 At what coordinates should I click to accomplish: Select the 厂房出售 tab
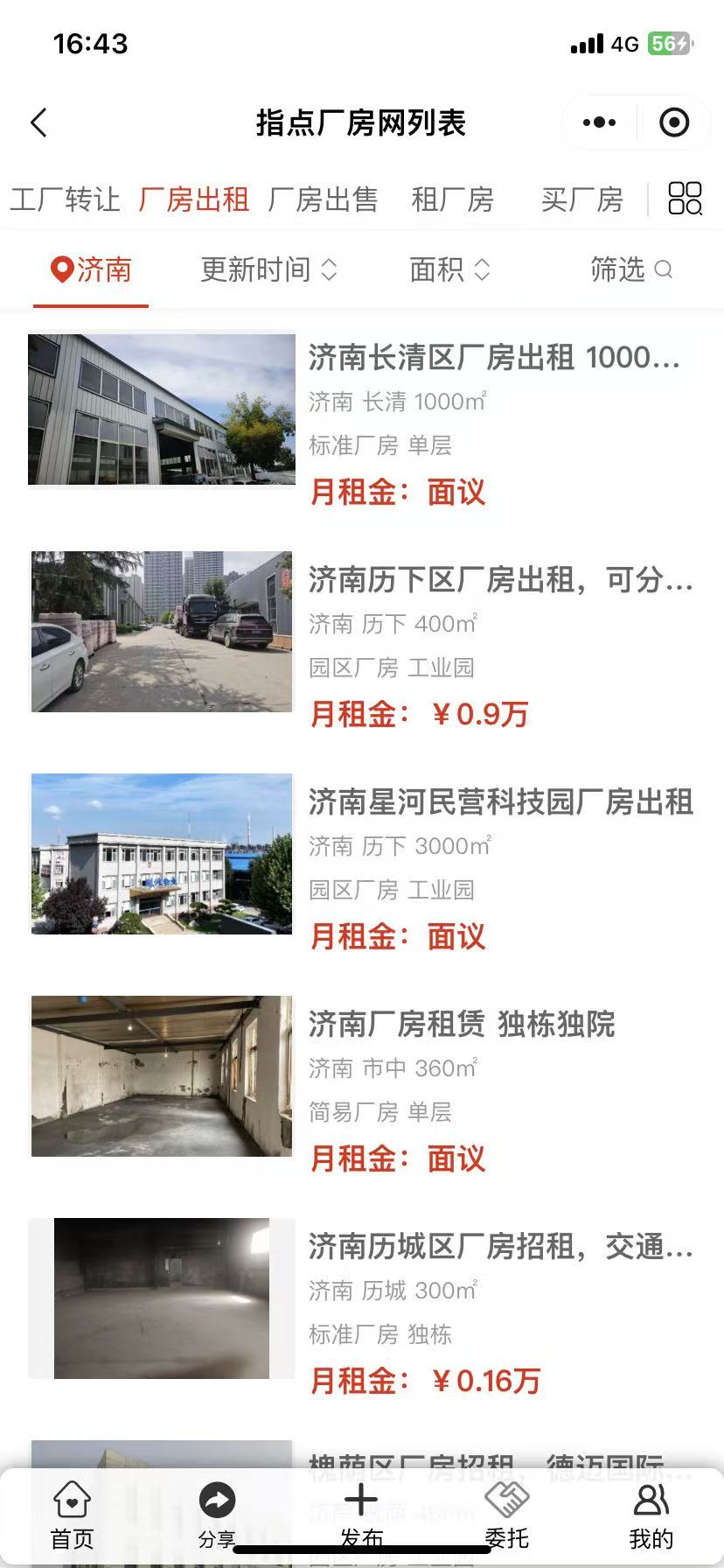(323, 199)
